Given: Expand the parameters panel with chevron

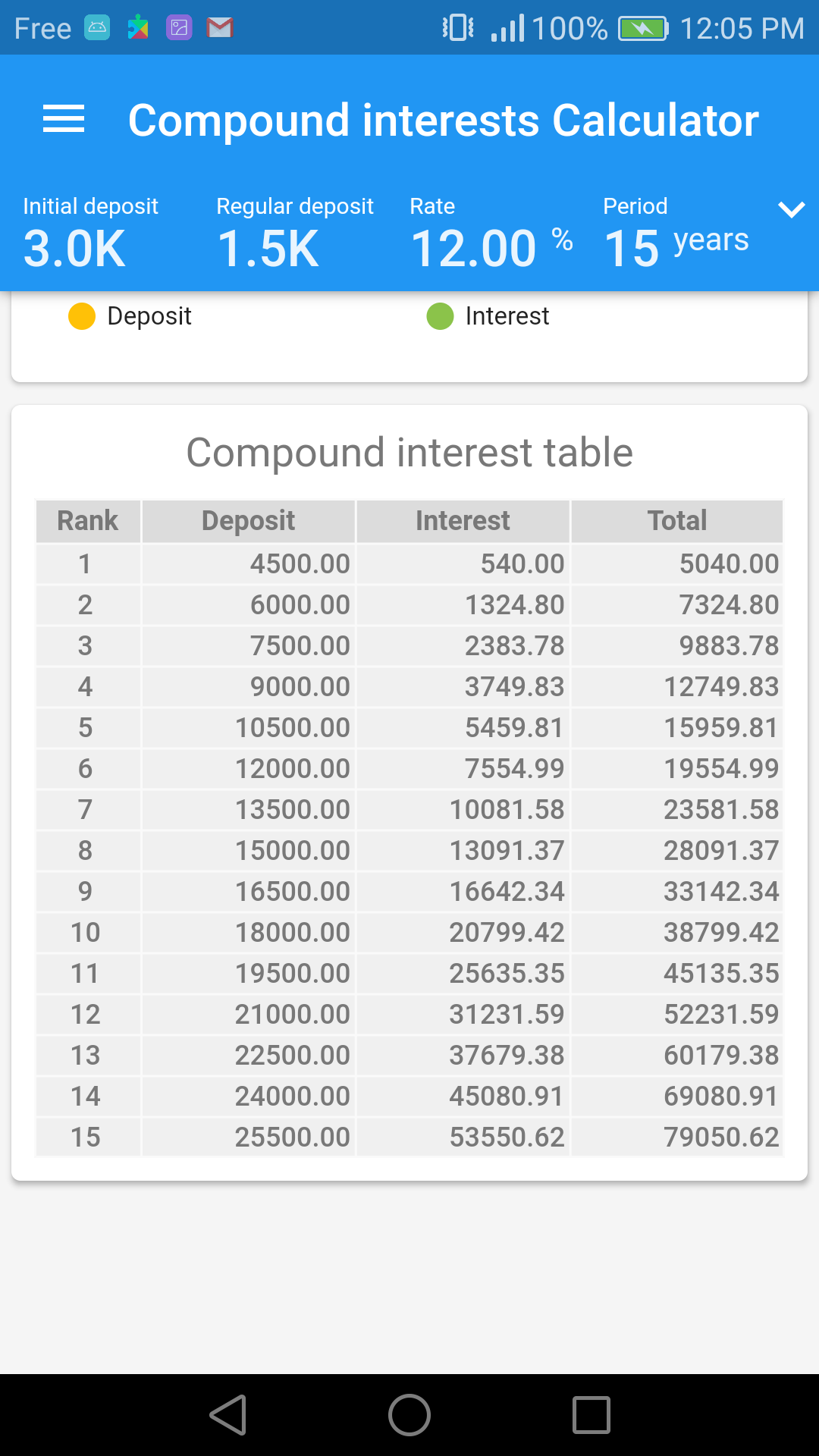Looking at the screenshot, I should point(791,209).
